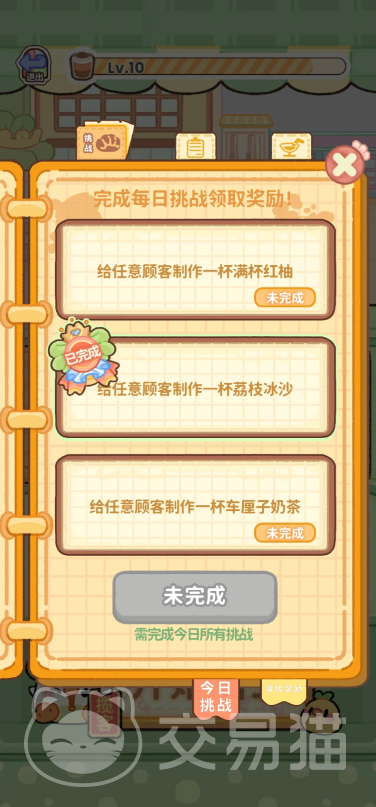Tap 未完成 on the 满杯红柚 challenge
The height and width of the screenshot is (807, 376).
pos(284,297)
